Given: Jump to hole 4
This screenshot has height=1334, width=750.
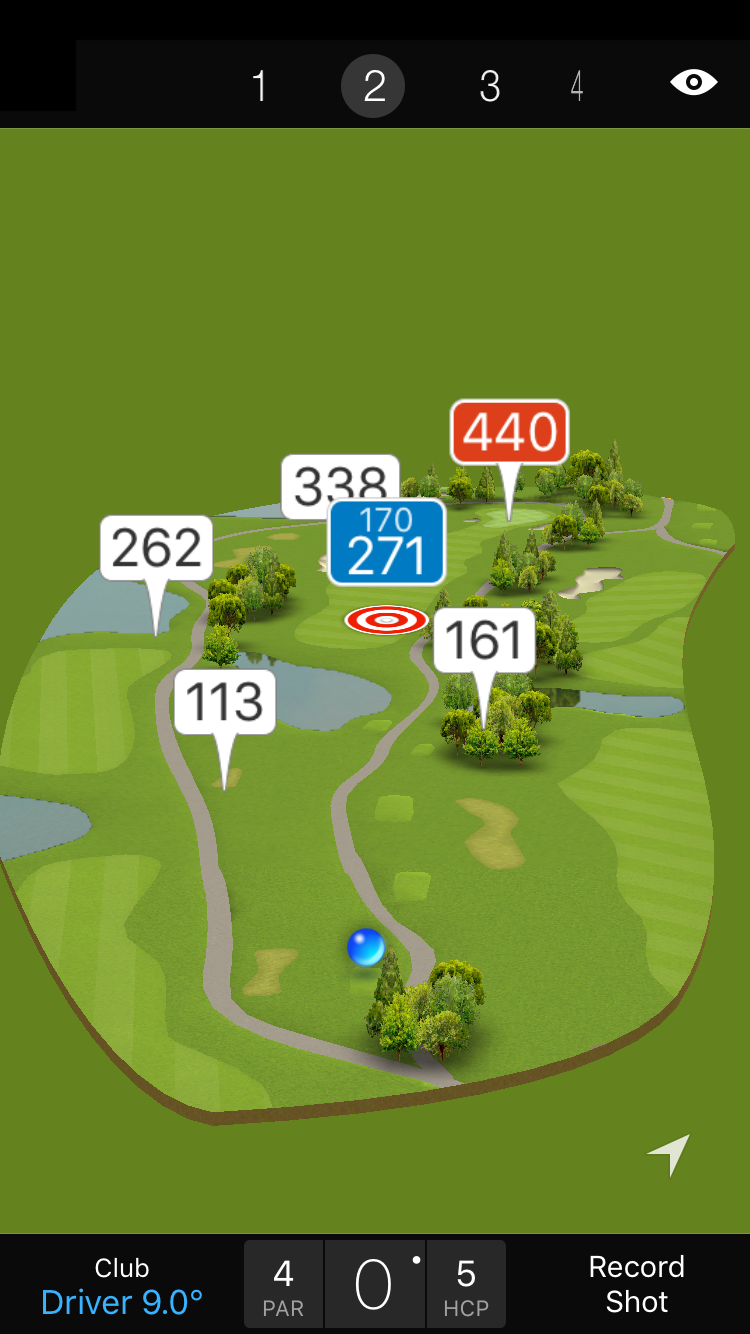Looking at the screenshot, I should 577,87.
